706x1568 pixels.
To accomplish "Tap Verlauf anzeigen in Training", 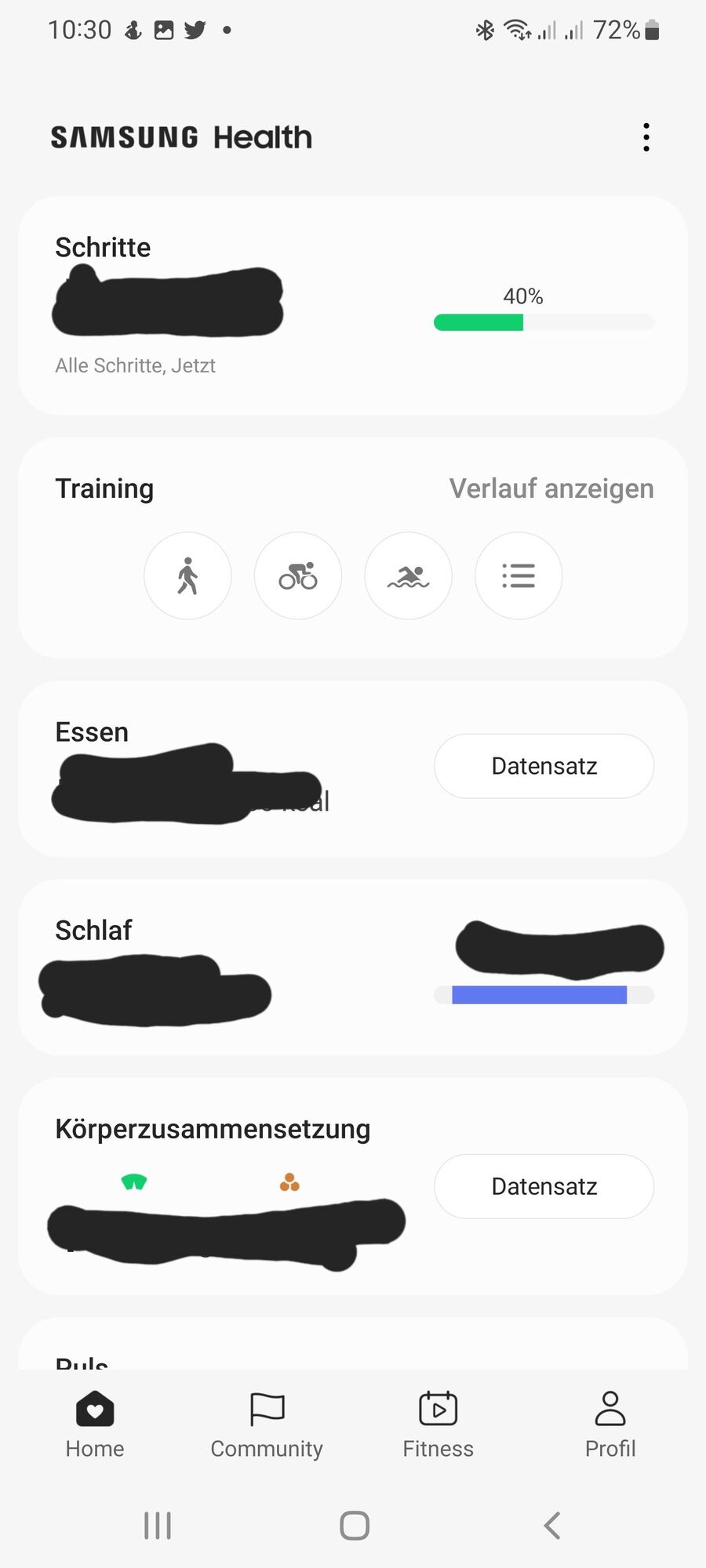I will coord(551,488).
